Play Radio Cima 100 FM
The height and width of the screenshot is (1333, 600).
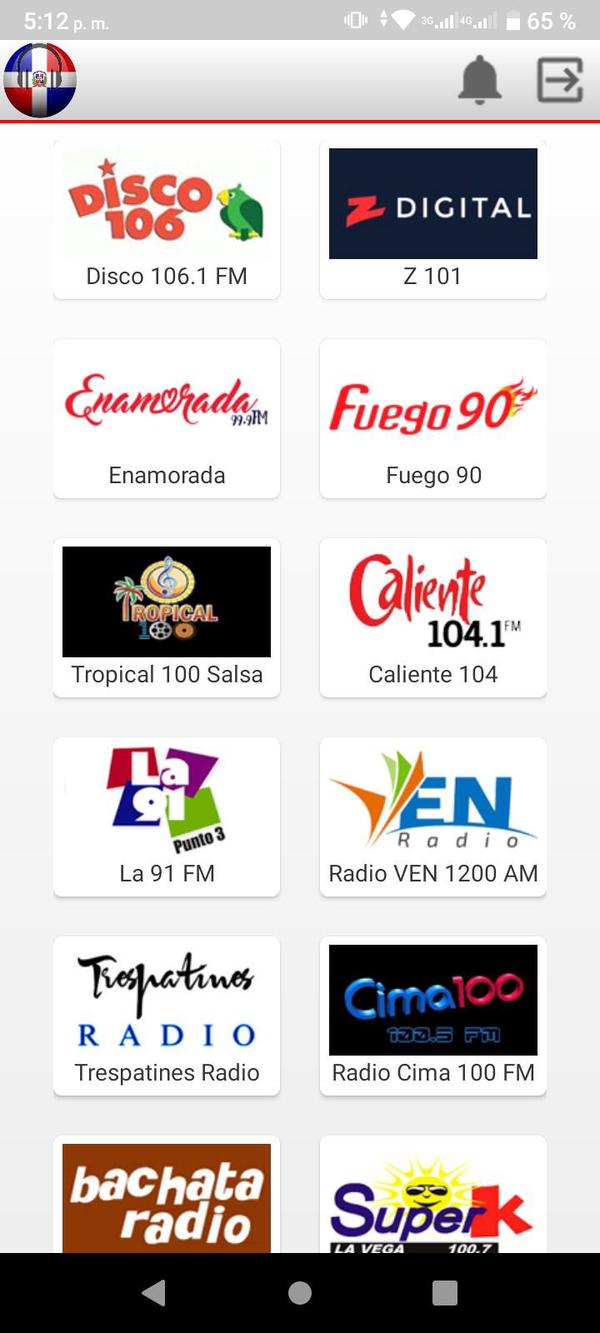(x=433, y=1015)
